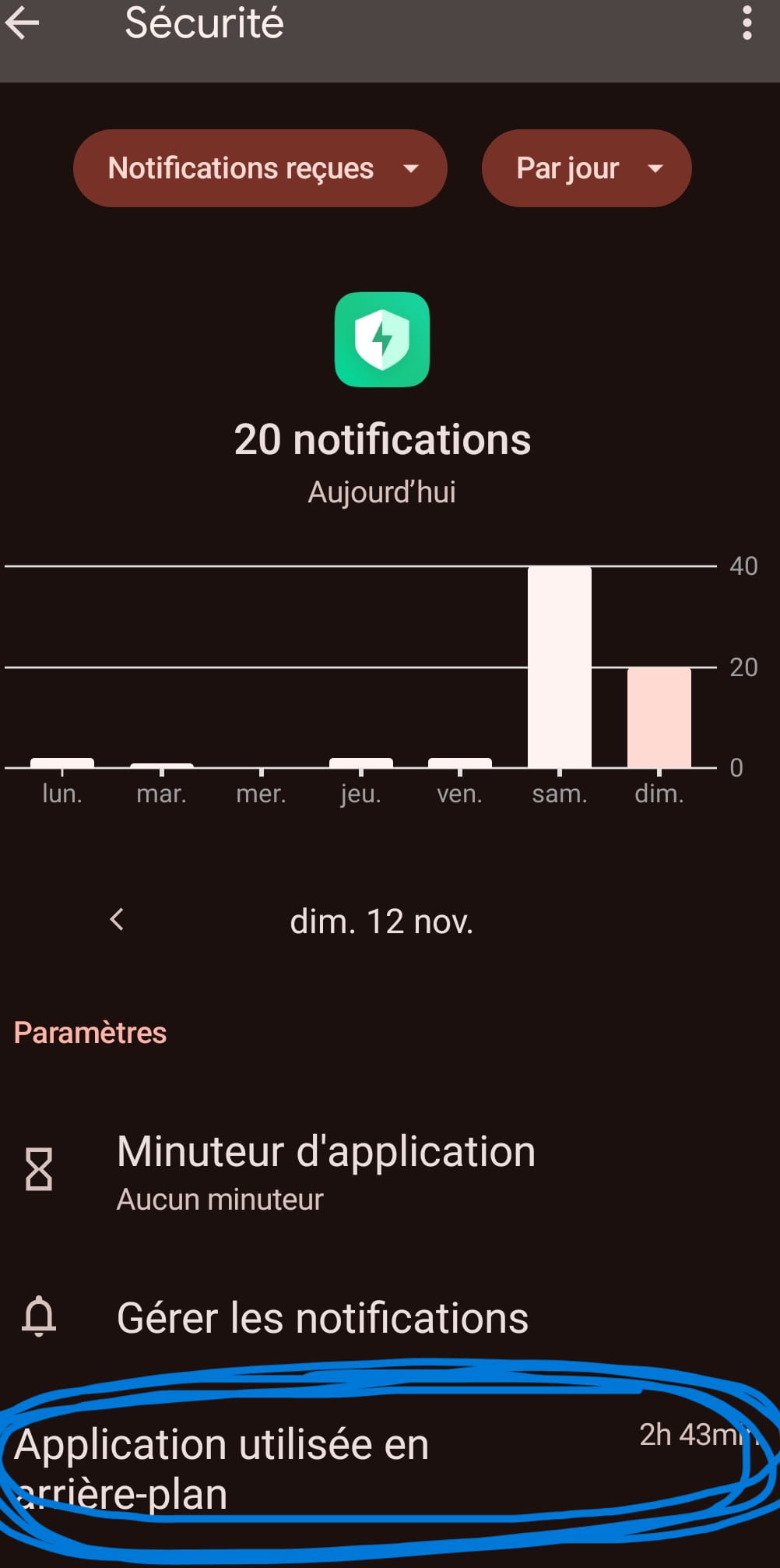
Task: Open the Par jour dropdown
Action: 586,168
